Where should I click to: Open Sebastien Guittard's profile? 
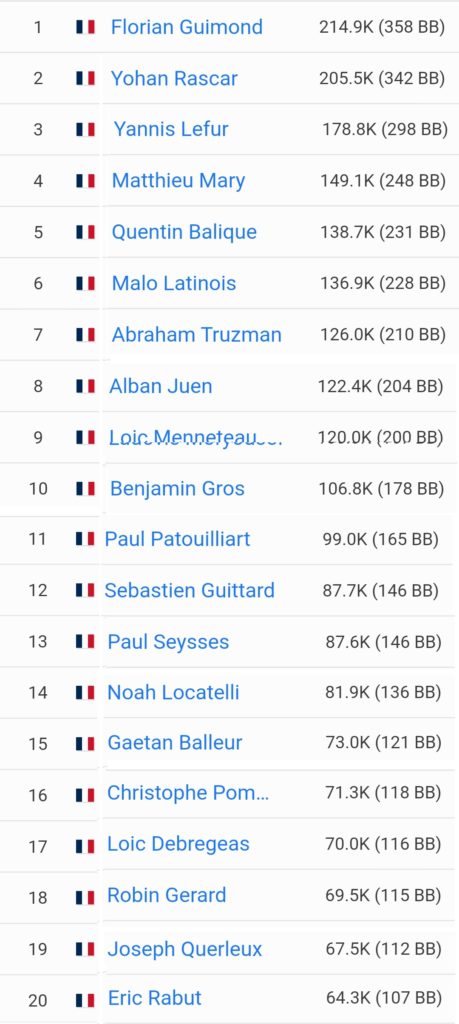[189, 590]
